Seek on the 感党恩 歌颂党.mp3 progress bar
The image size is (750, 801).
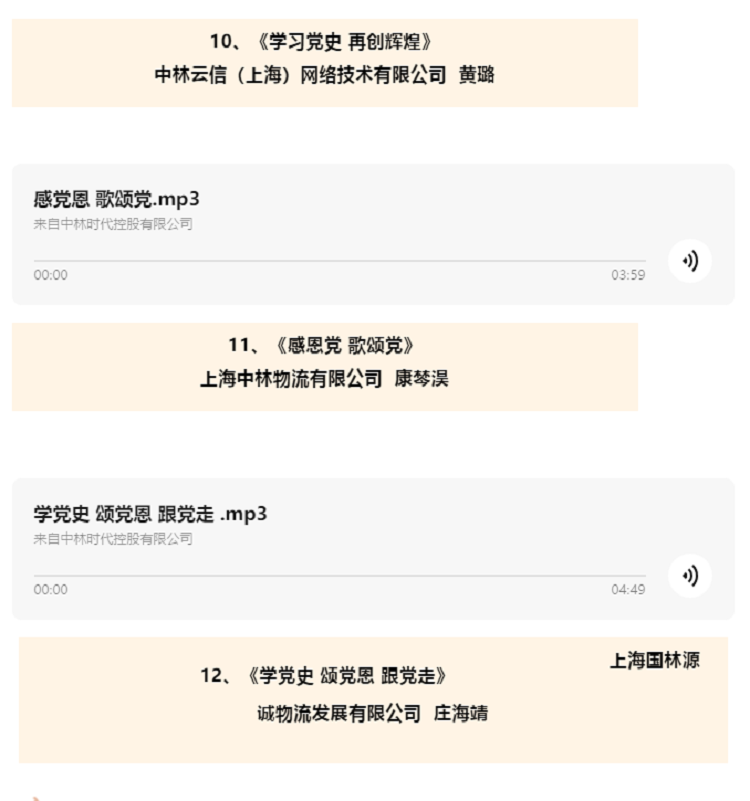[339, 261]
